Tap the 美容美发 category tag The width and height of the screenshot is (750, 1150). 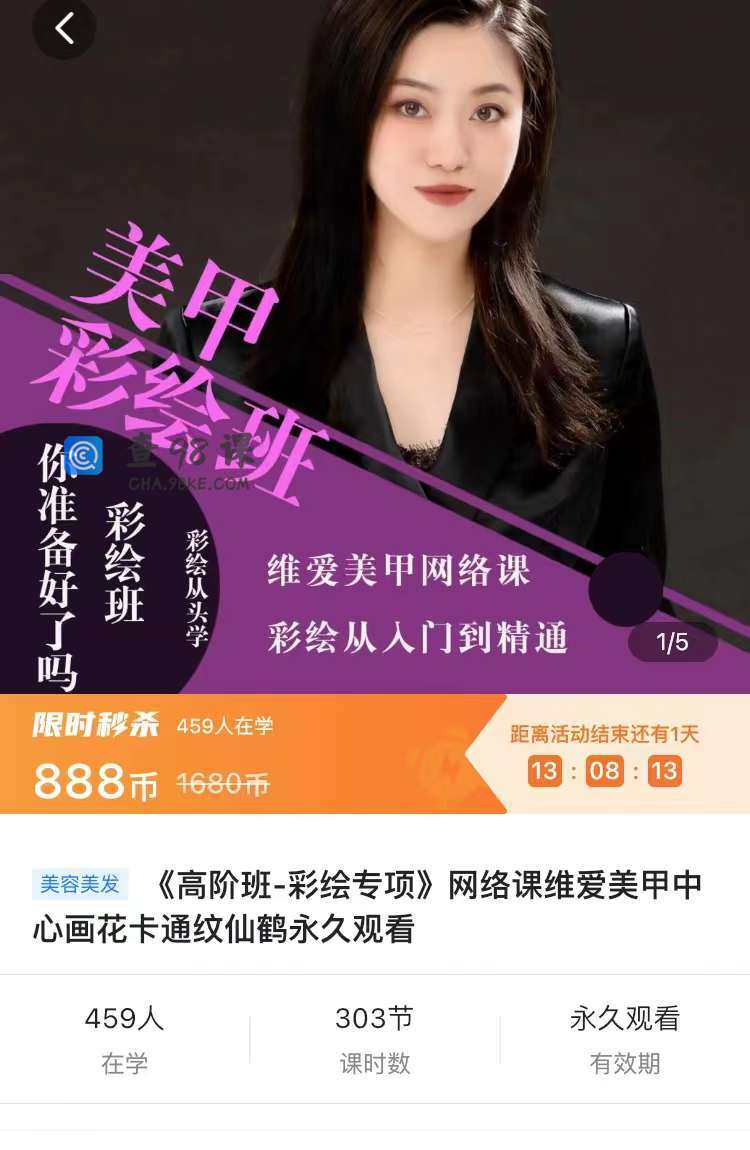click(80, 884)
